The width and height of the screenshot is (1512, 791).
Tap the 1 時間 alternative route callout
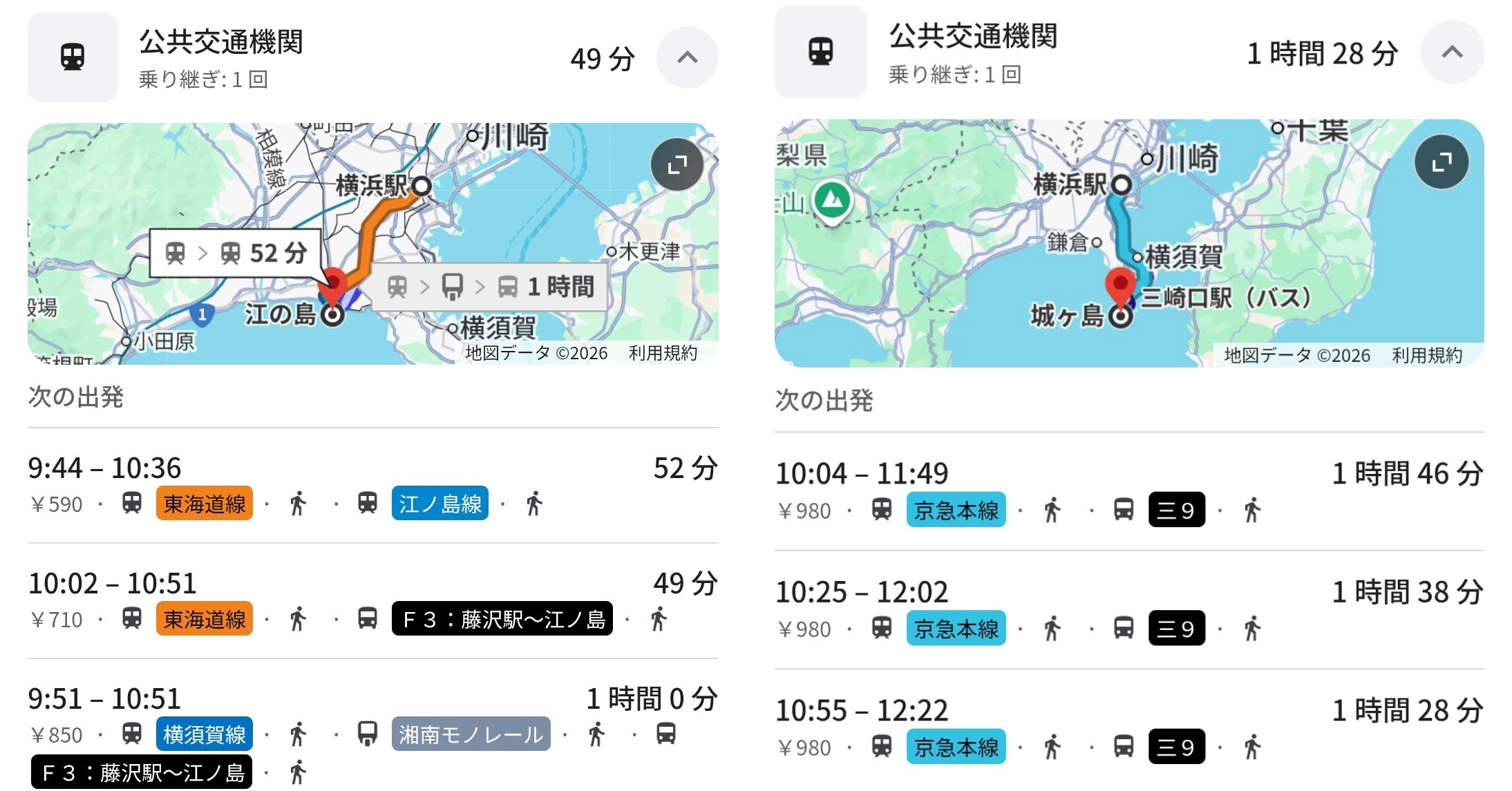pos(489,287)
